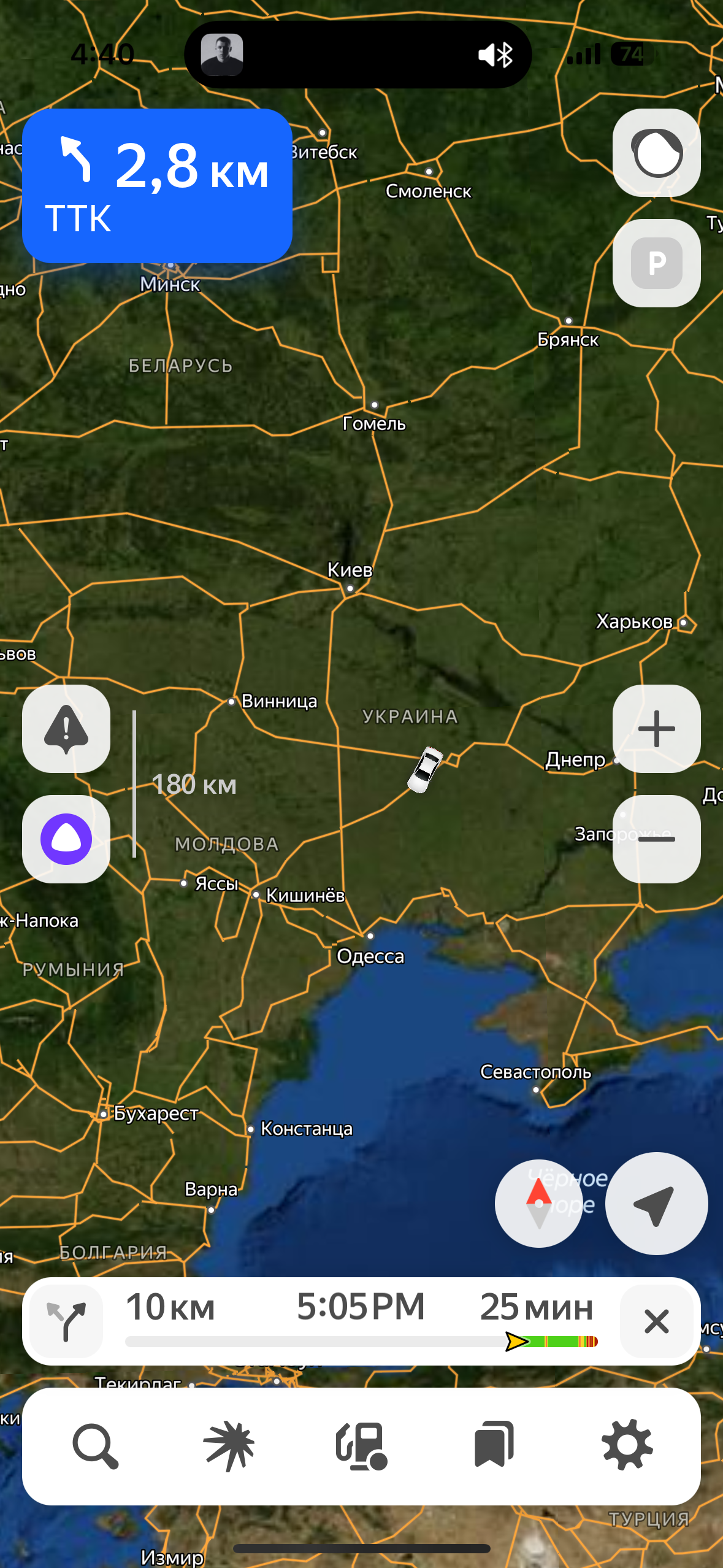Open the search magnifier in bottom bar
723x1568 pixels.
point(95,1446)
